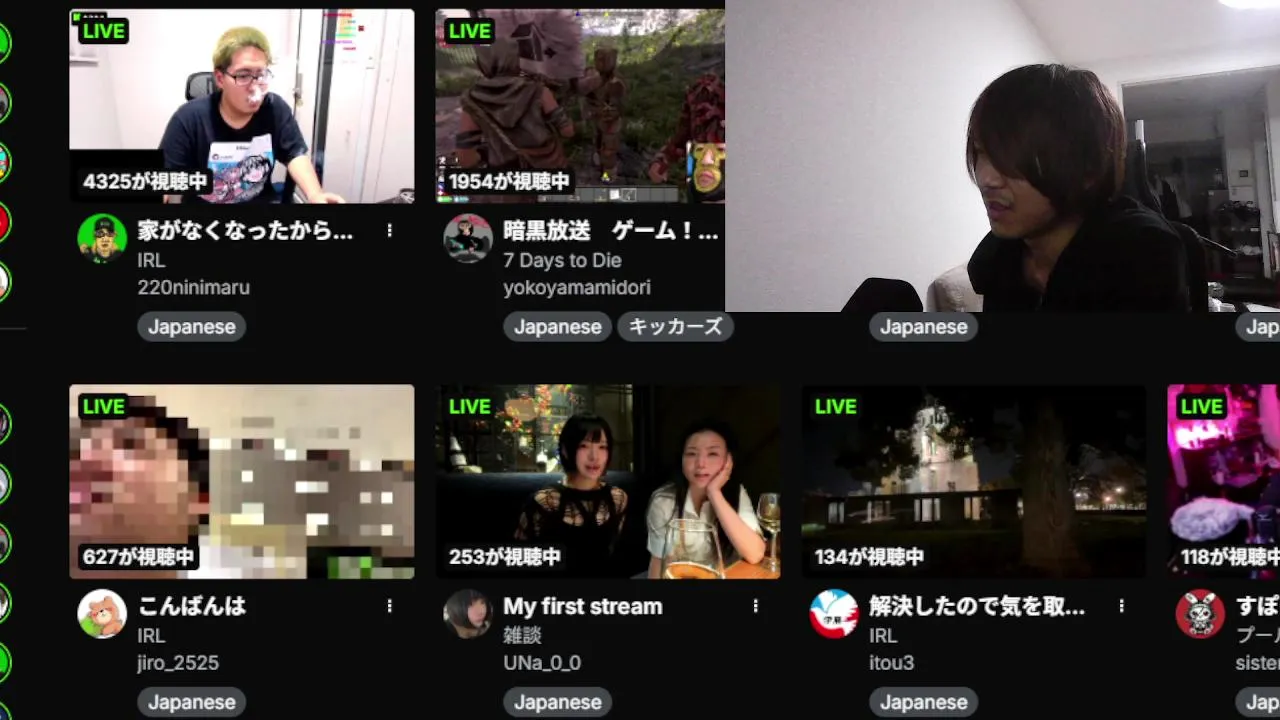Open overflow menu for 解決したので stream
1280x720 pixels.
coord(1121,606)
